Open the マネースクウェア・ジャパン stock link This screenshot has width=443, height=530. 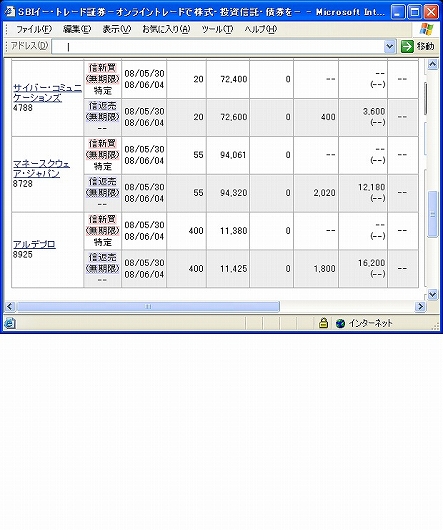click(x=41, y=169)
